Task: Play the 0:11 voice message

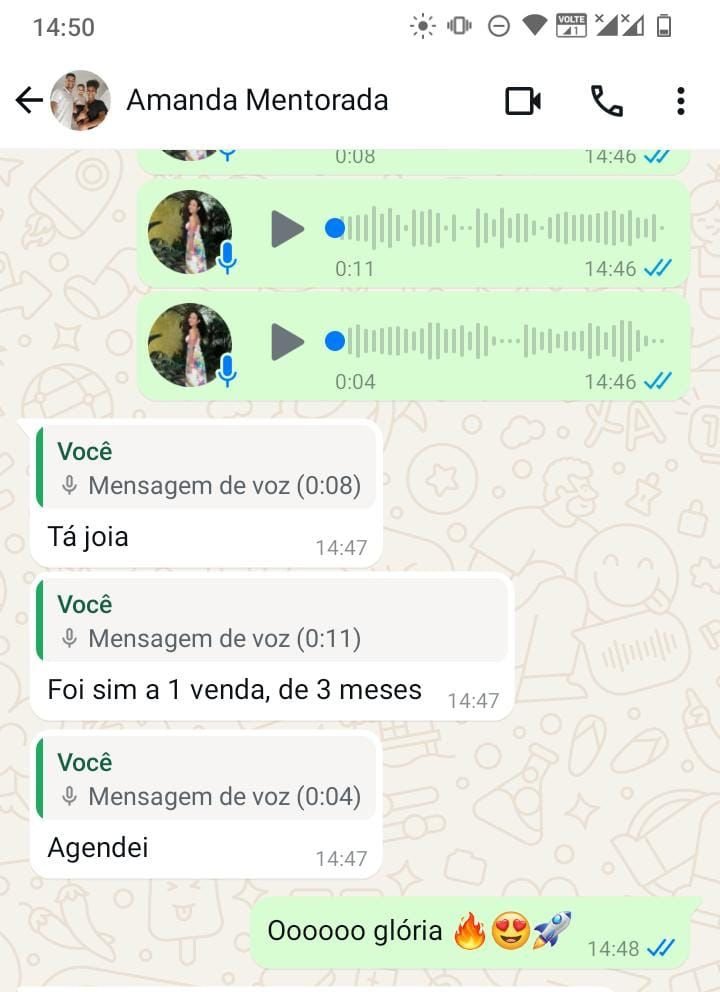Action: pyautogui.click(x=287, y=229)
